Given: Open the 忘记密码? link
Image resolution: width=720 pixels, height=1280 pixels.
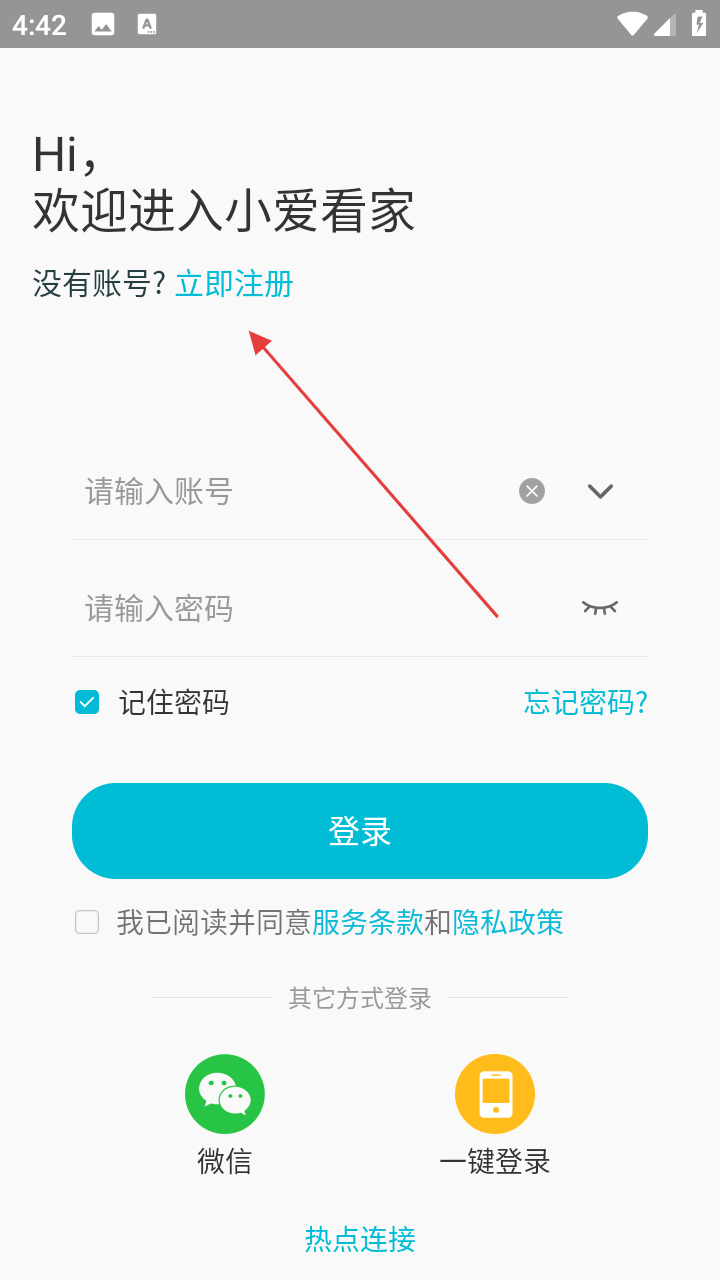Looking at the screenshot, I should tap(586, 702).
